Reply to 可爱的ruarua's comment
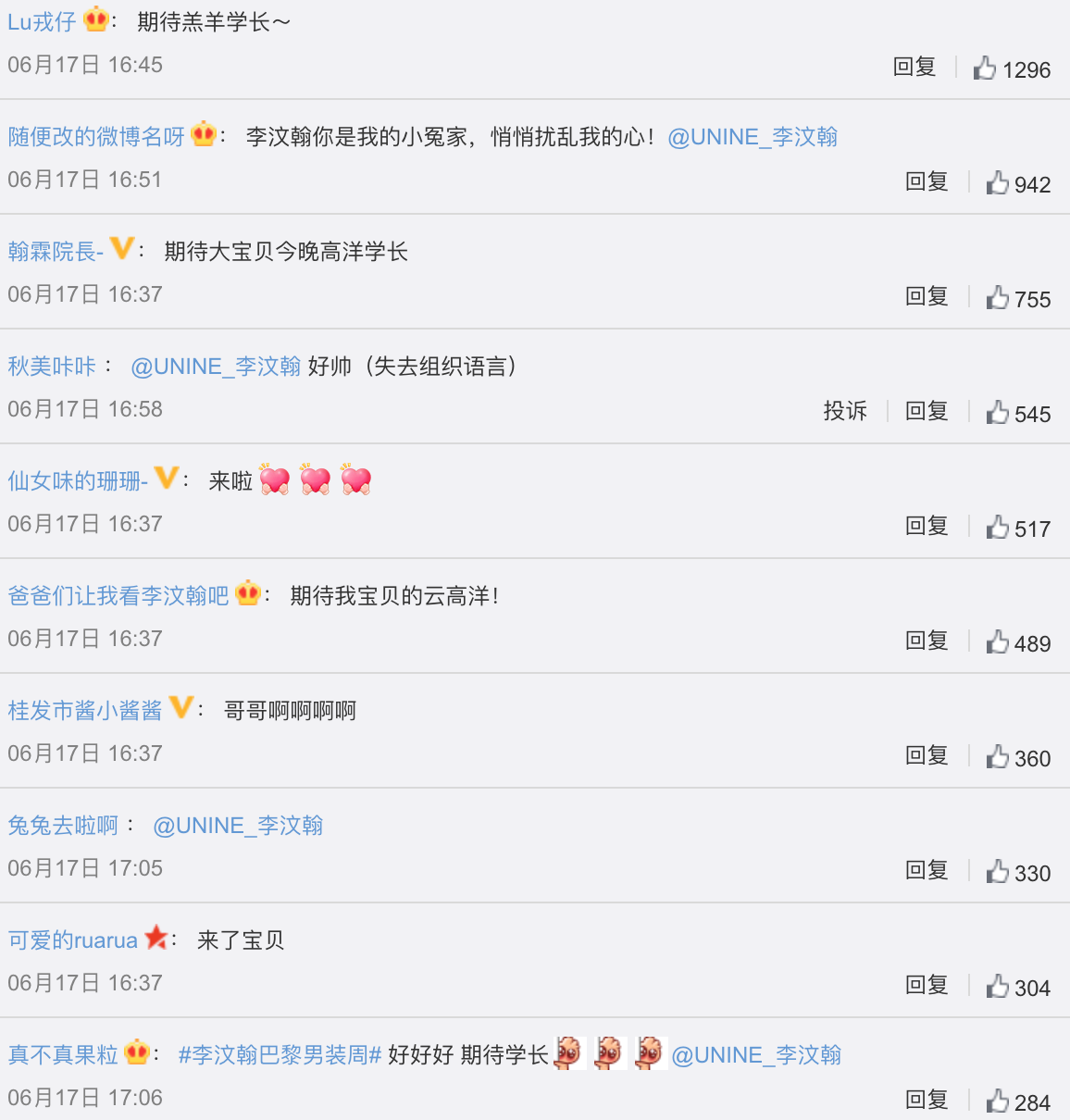The height and width of the screenshot is (1120, 1070). pos(927,986)
